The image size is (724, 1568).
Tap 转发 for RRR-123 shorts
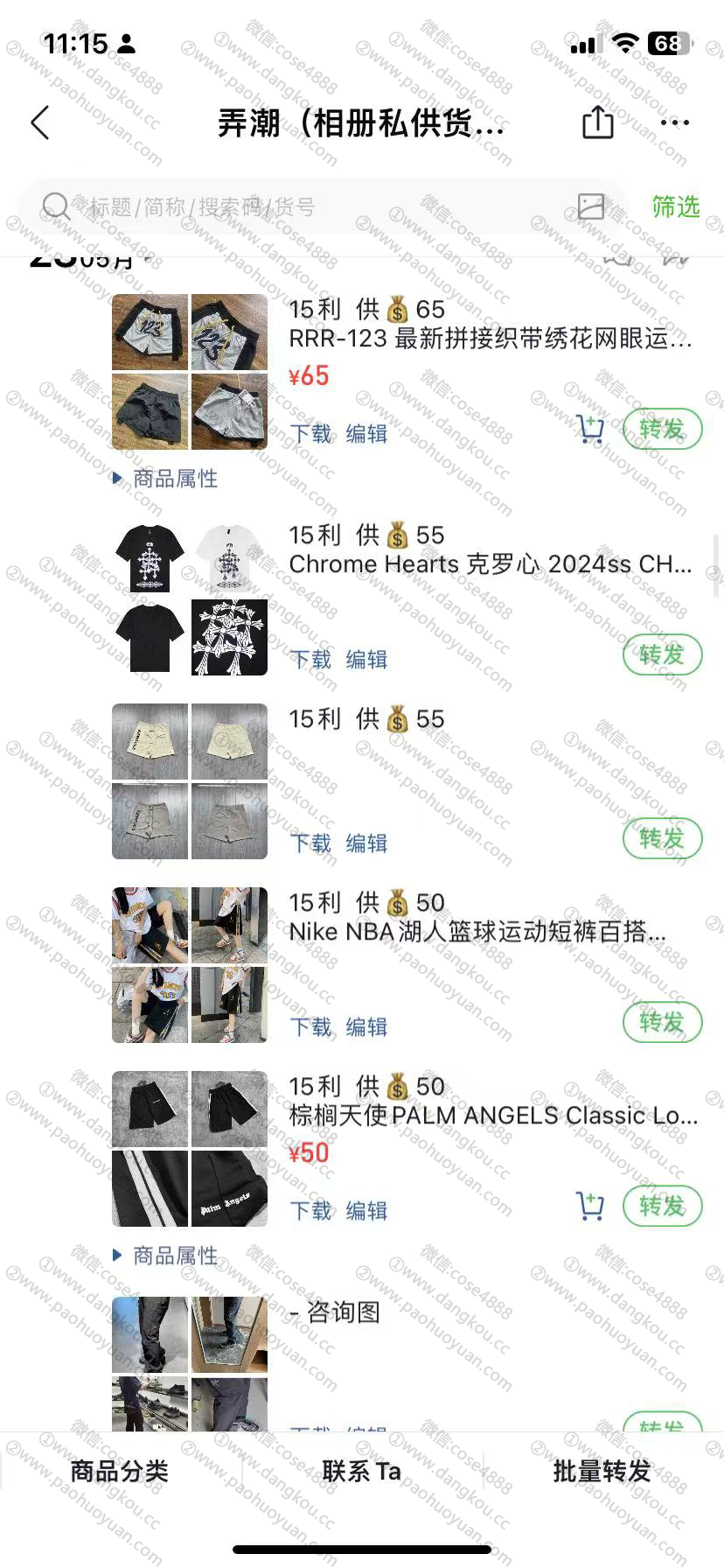662,429
